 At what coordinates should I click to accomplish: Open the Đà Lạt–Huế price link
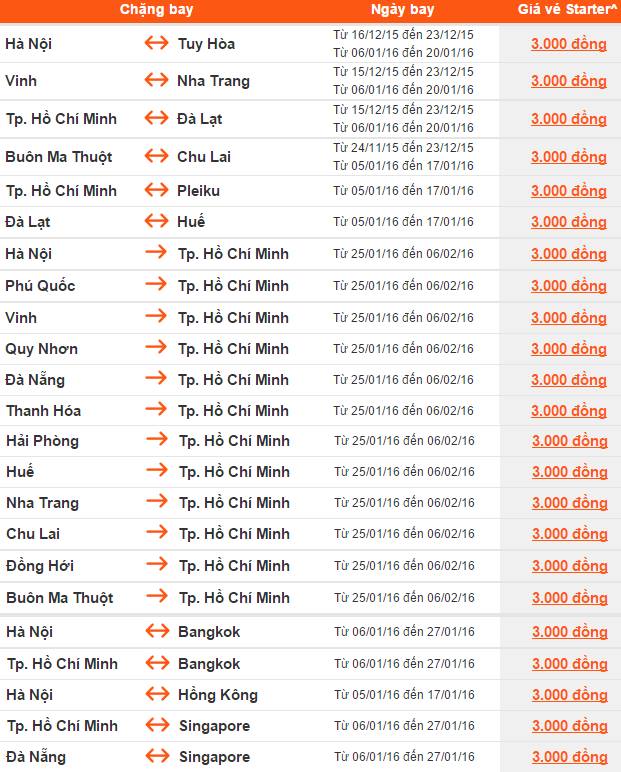click(x=568, y=222)
